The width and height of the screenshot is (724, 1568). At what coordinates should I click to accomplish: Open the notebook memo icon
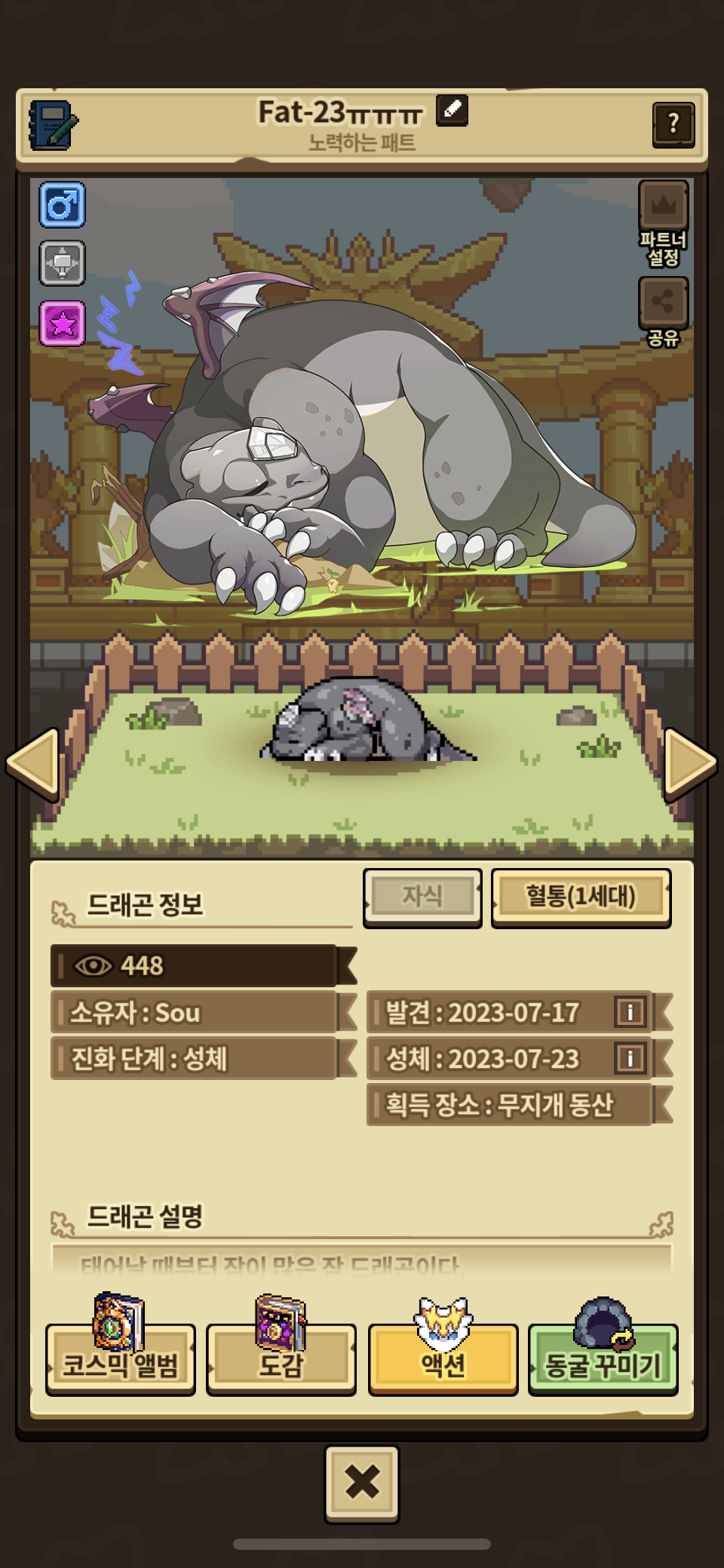[52, 125]
